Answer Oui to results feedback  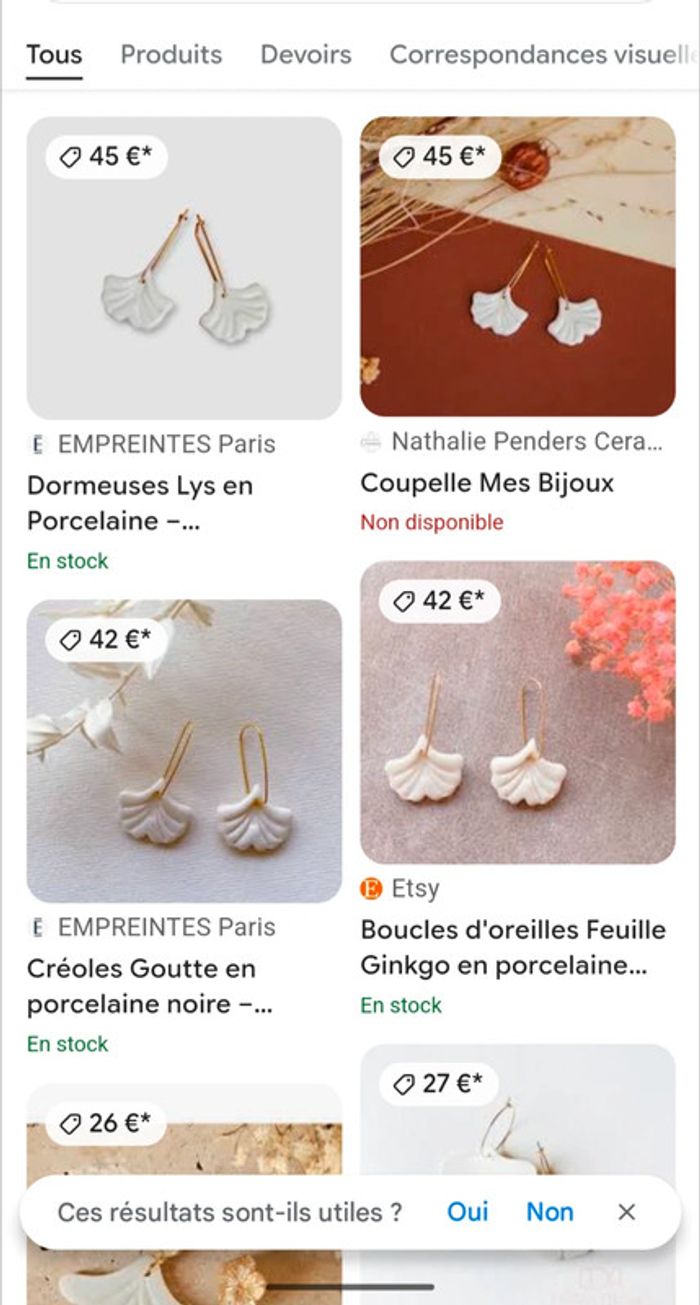pos(467,1212)
